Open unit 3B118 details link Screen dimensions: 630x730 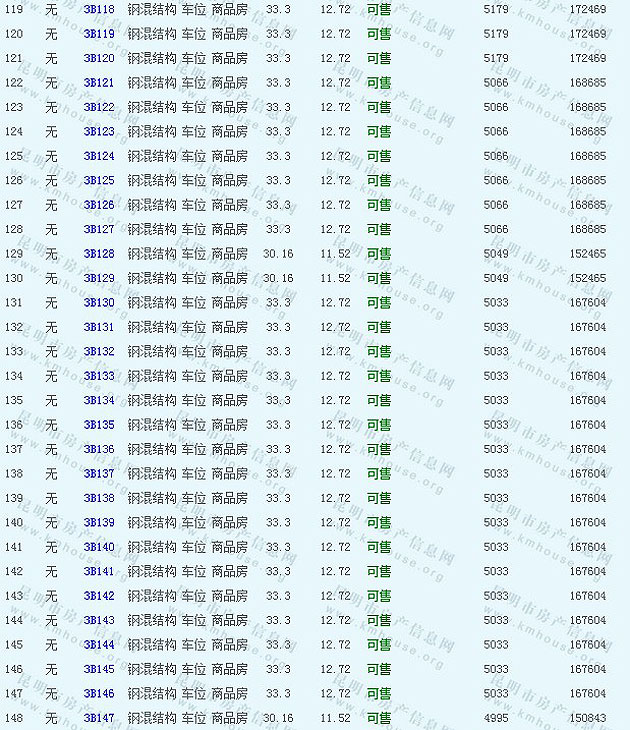click(x=98, y=9)
